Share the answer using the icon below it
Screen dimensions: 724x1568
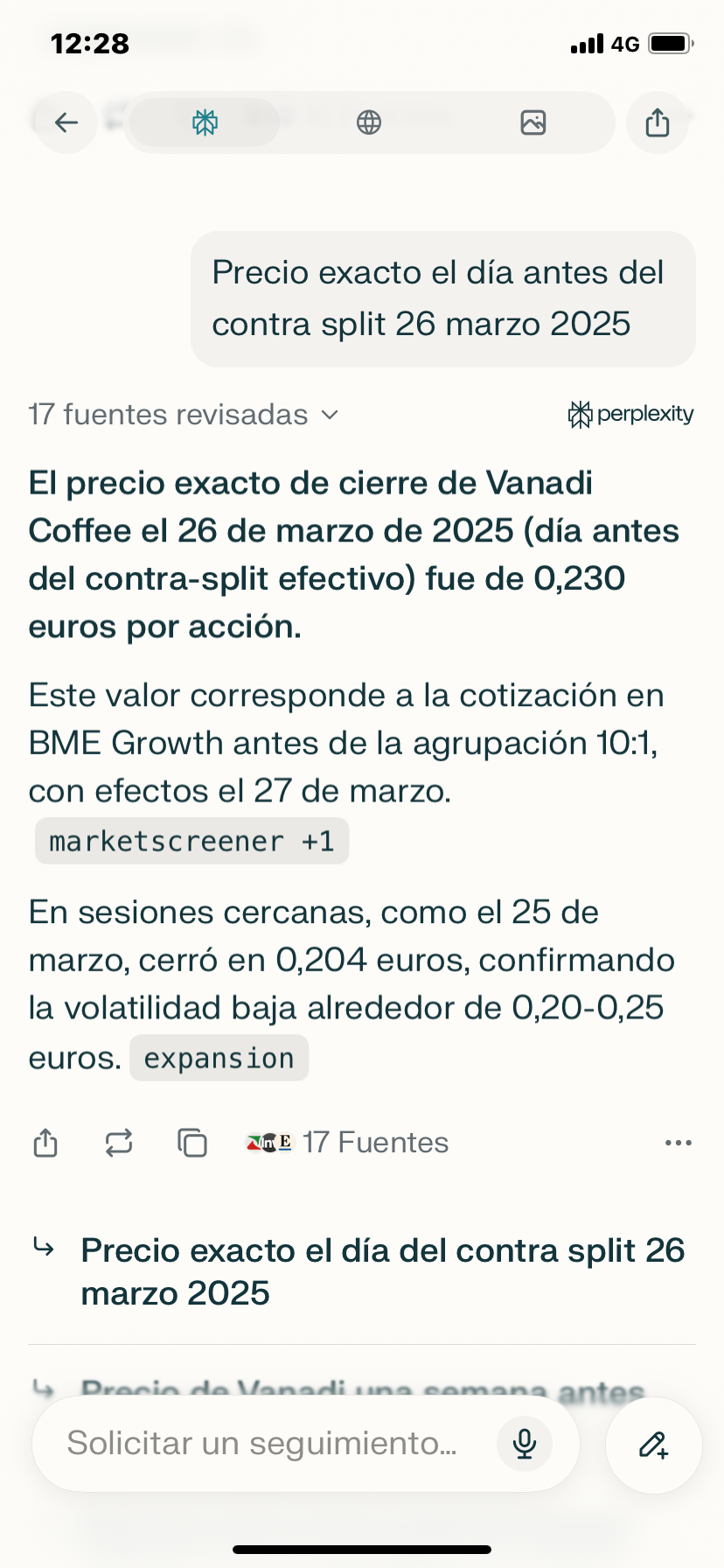point(45,1143)
